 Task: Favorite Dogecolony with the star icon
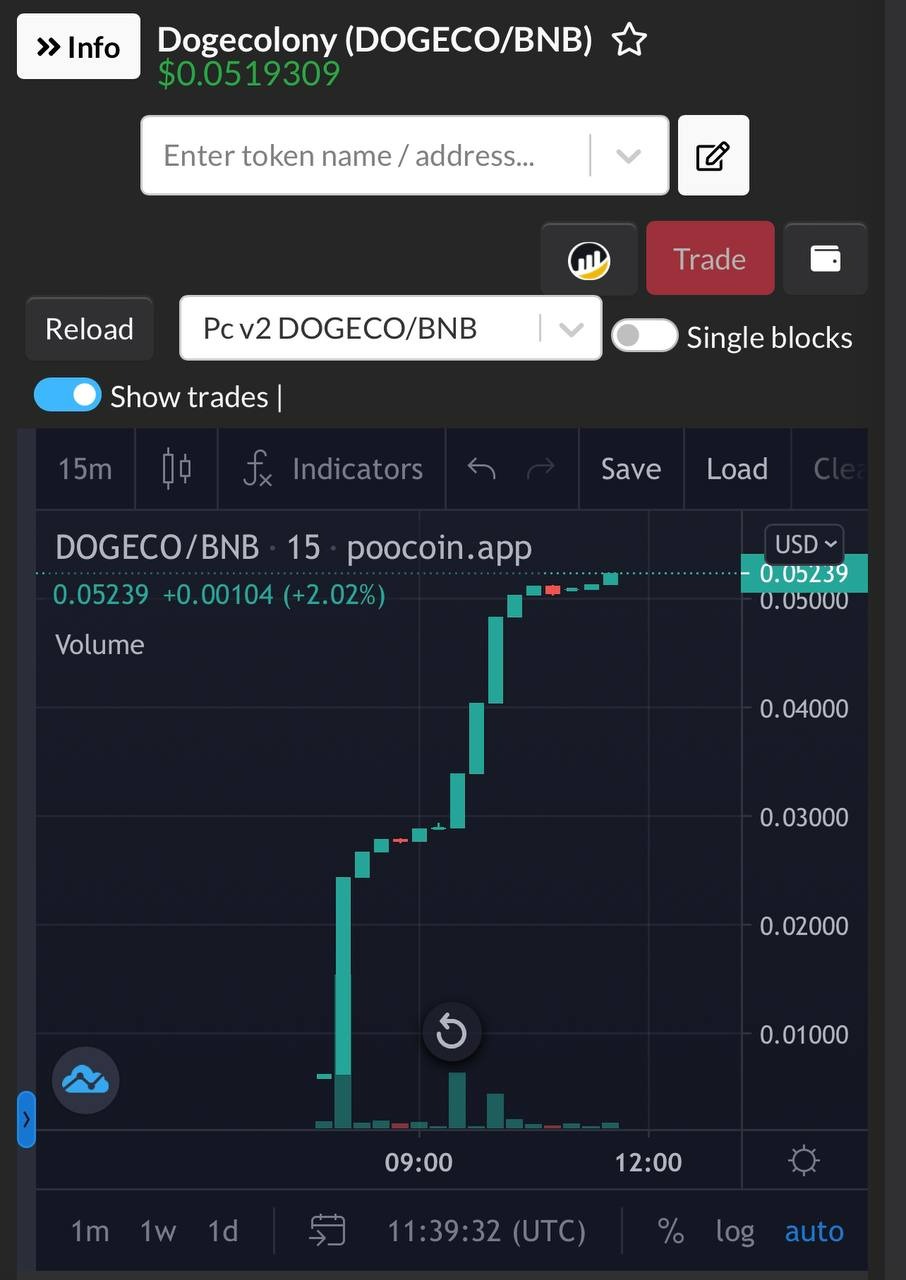[629, 41]
